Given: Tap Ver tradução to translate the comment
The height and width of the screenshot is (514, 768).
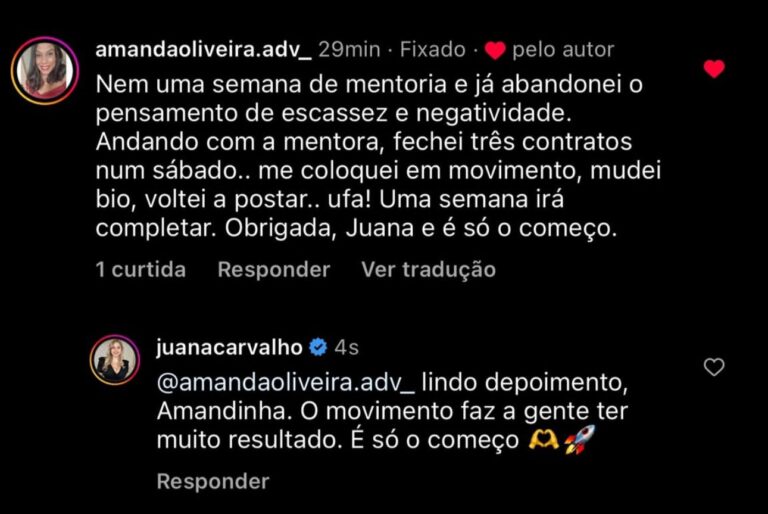Looking at the screenshot, I should click(428, 269).
